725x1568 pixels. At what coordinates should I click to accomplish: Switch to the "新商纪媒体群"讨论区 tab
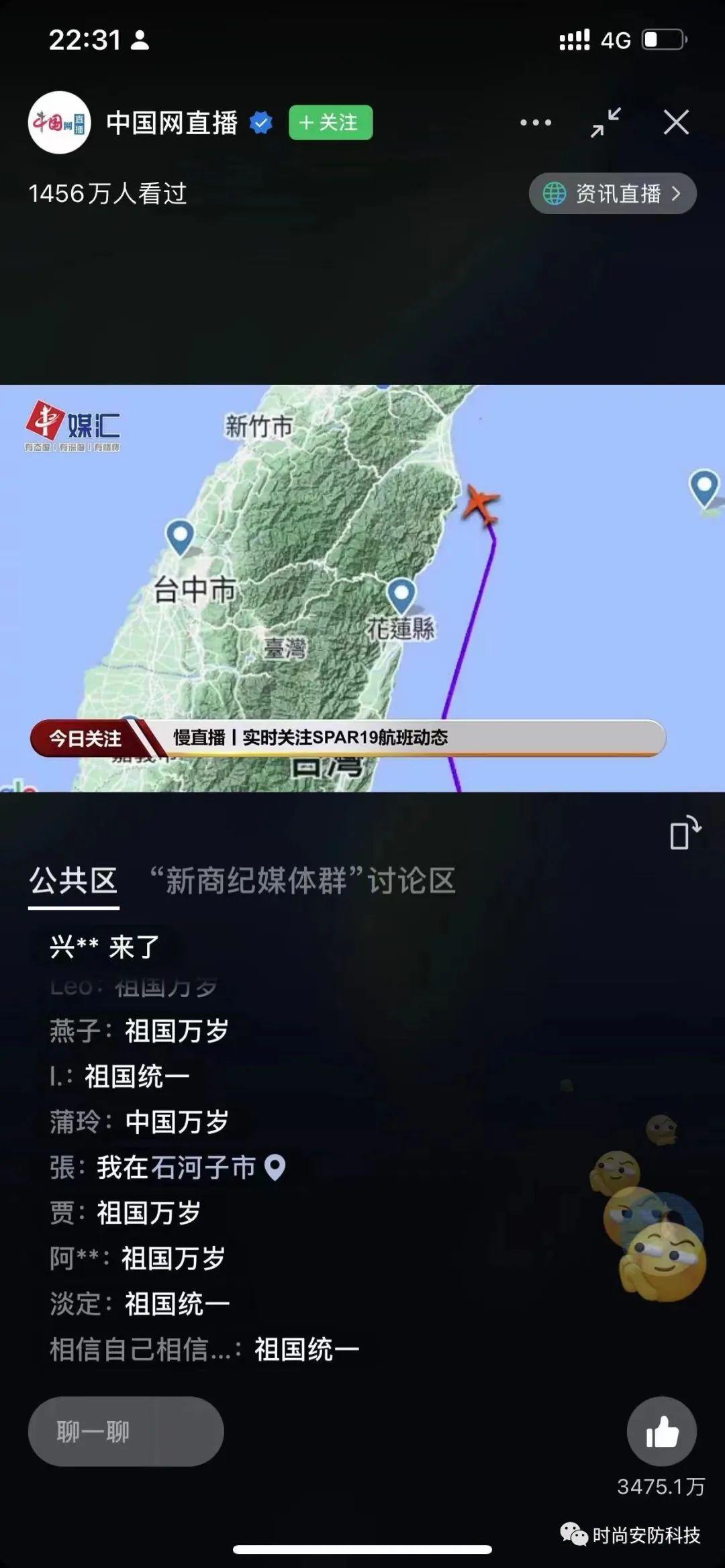click(301, 881)
